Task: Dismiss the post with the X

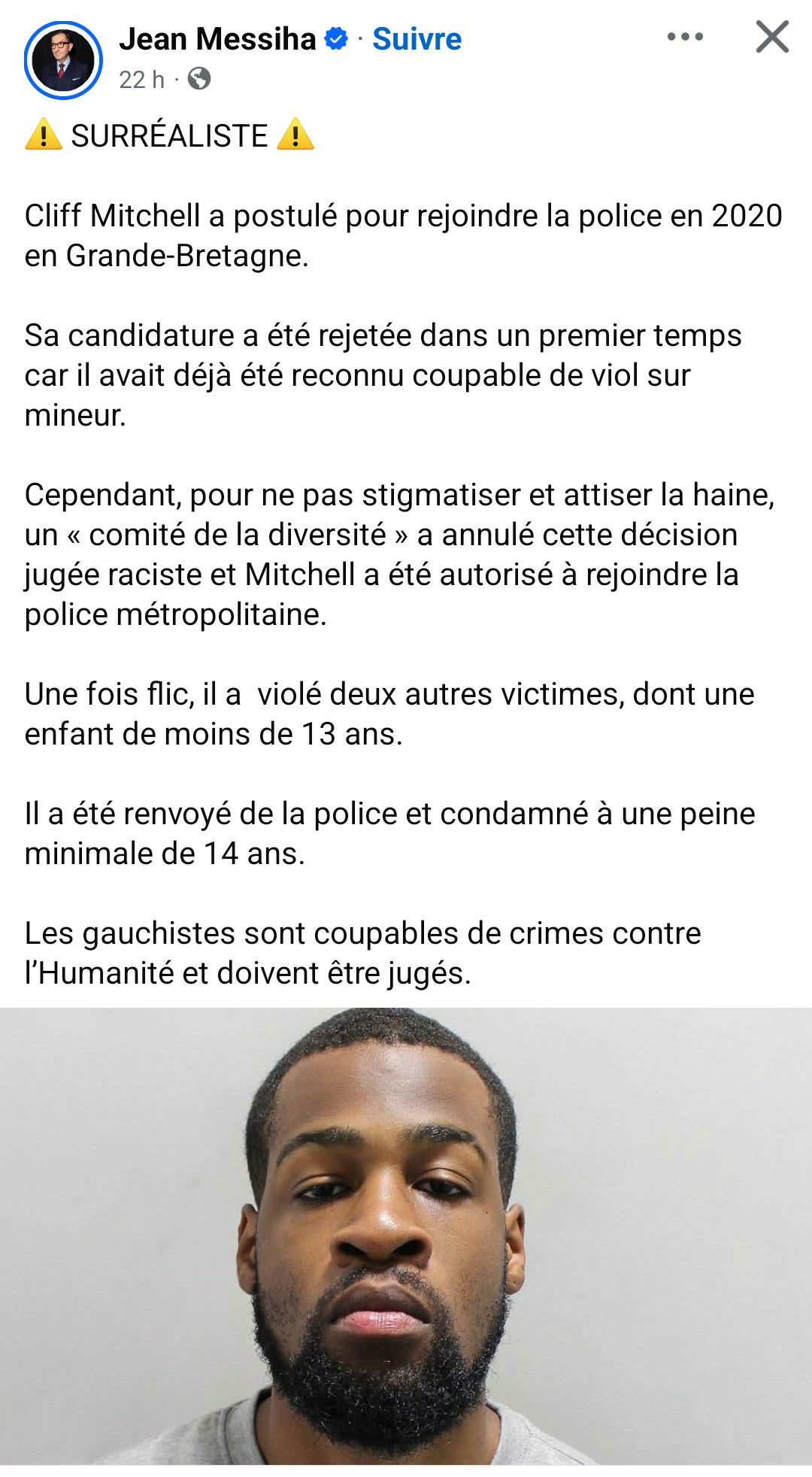Action: (772, 37)
